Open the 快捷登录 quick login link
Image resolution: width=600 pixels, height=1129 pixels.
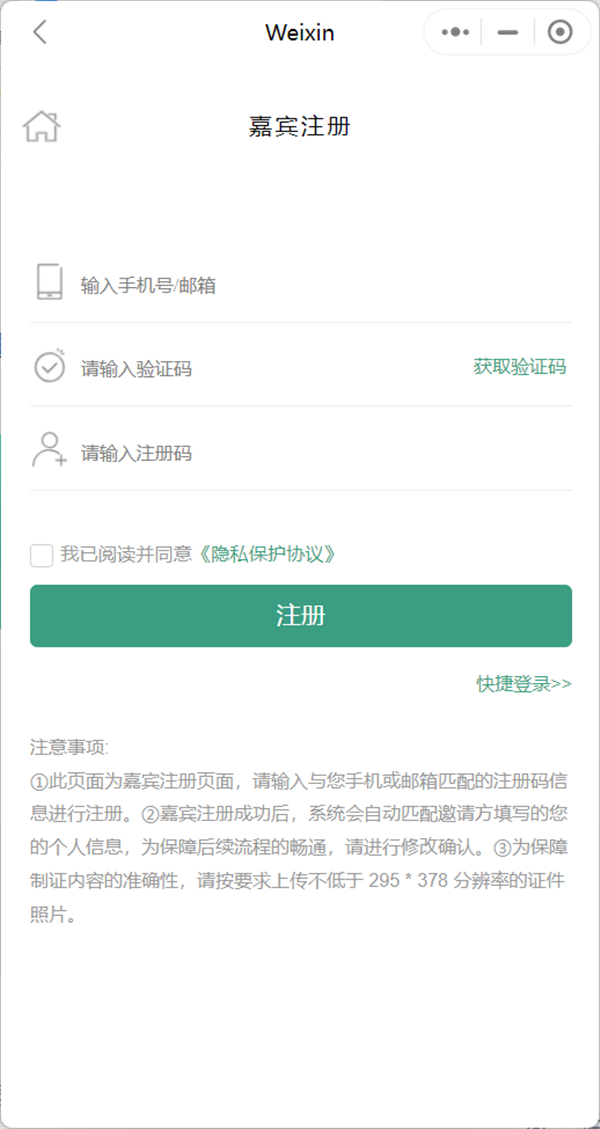[523, 684]
